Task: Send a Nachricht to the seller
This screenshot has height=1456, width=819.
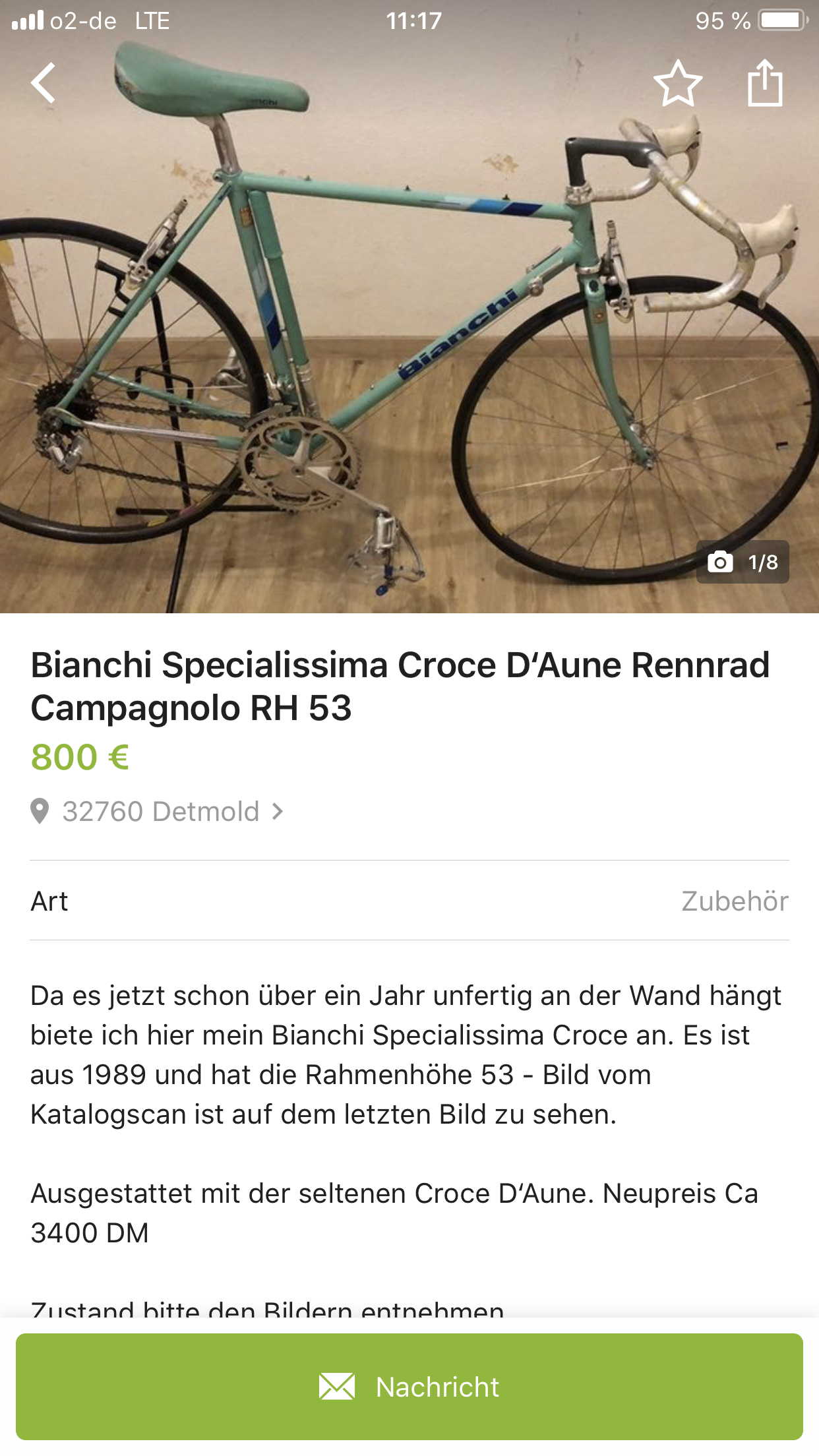Action: (x=409, y=1386)
